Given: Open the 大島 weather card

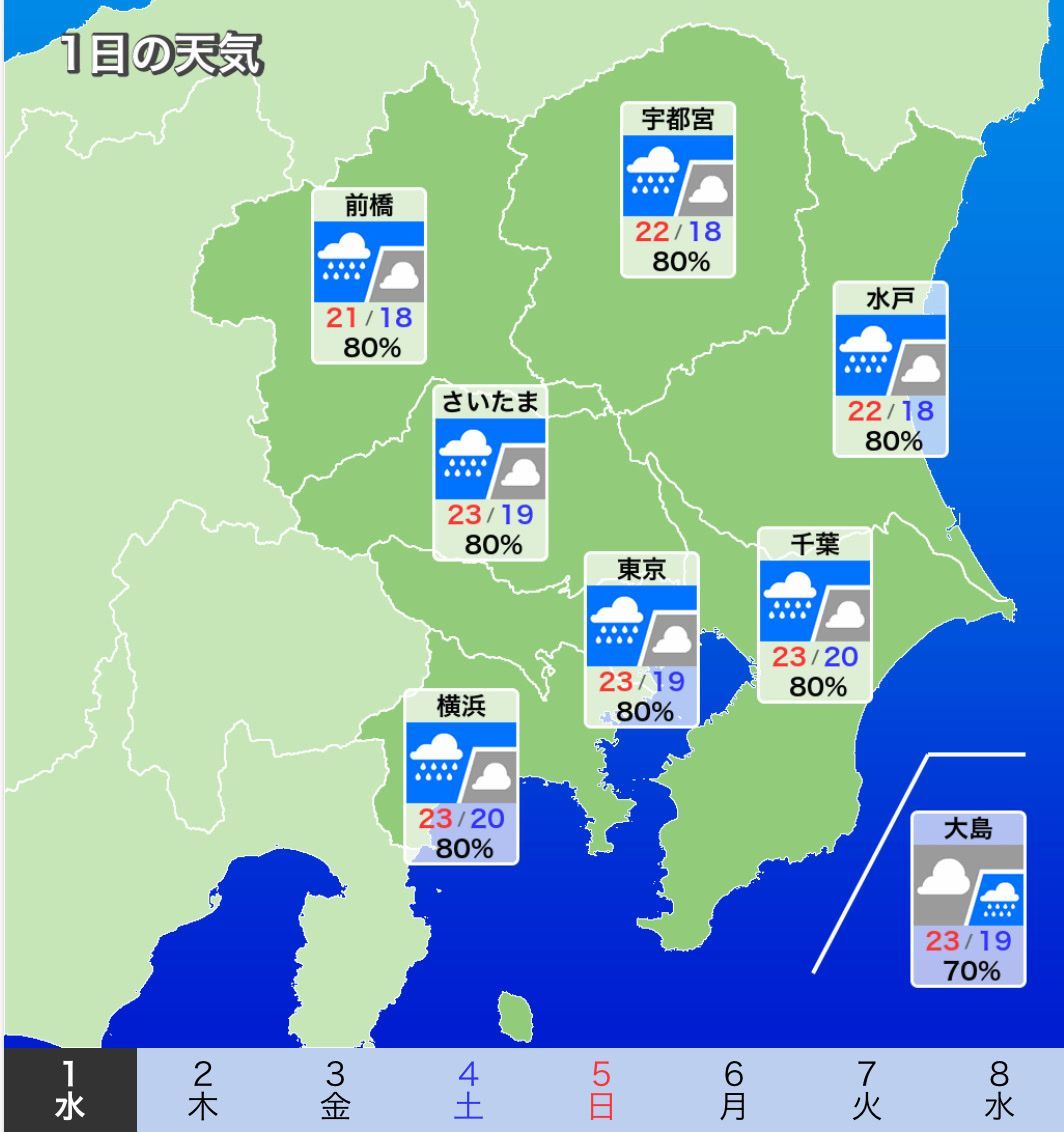Looking at the screenshot, I should 968,899.
